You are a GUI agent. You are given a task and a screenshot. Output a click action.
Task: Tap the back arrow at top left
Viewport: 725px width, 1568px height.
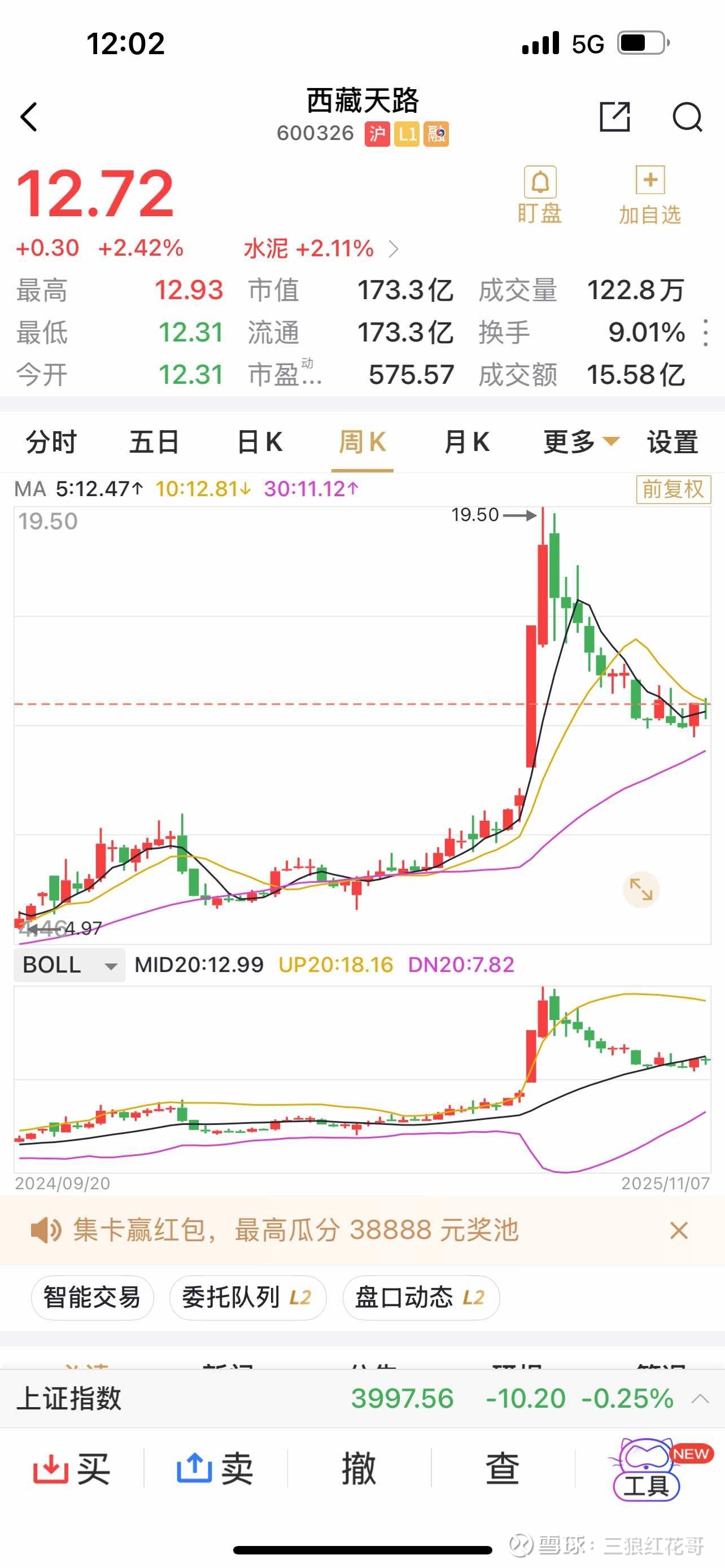[29, 117]
